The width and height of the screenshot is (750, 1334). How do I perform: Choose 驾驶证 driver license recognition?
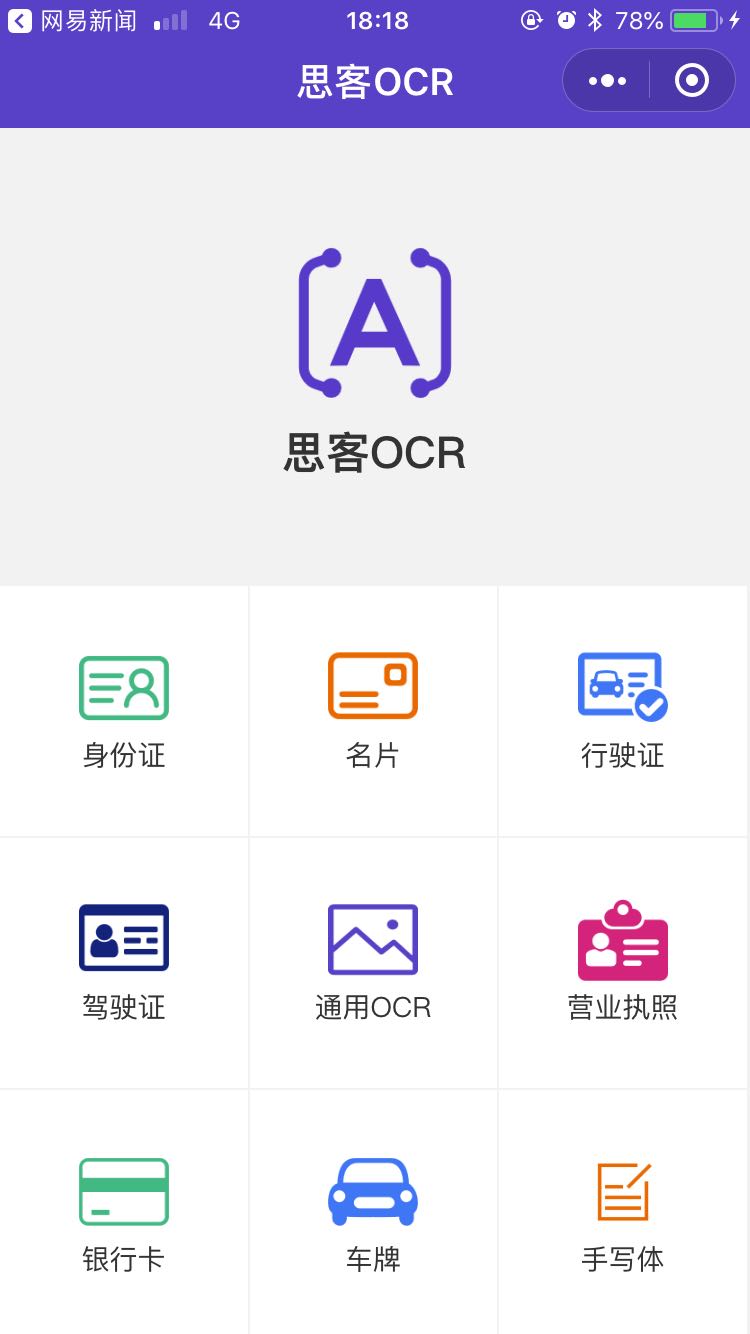(x=124, y=962)
